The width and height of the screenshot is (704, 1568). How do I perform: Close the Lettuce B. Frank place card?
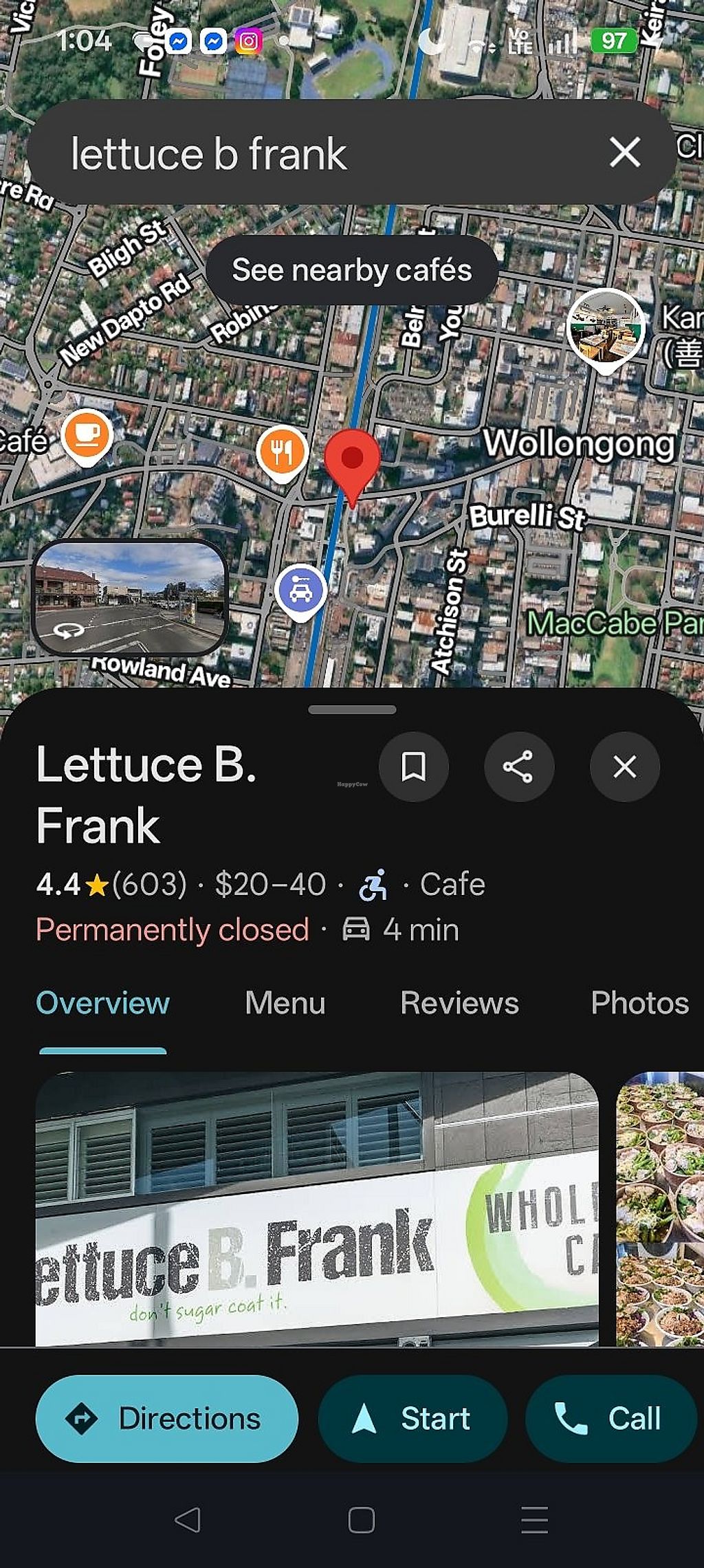click(x=624, y=766)
